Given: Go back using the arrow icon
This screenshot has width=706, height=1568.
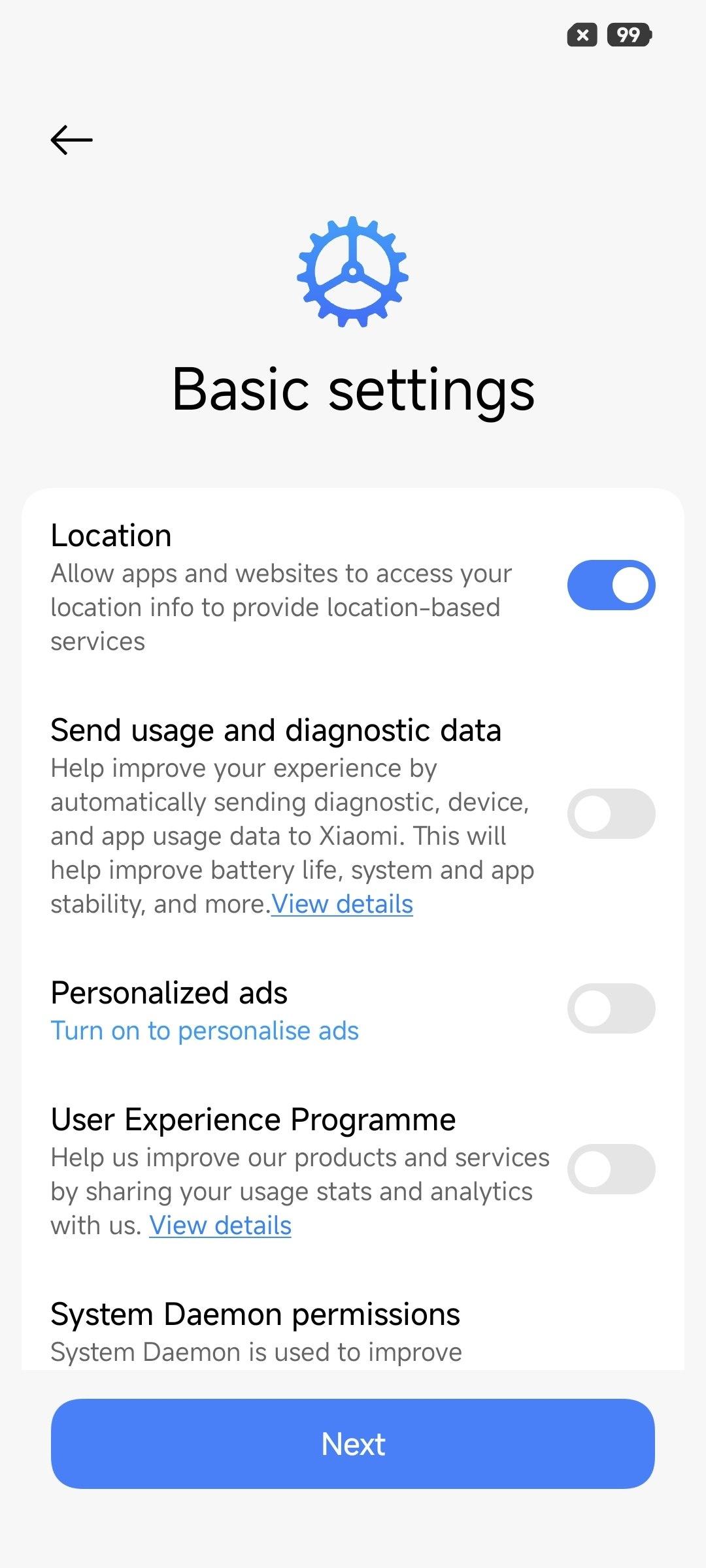Looking at the screenshot, I should 72,140.
